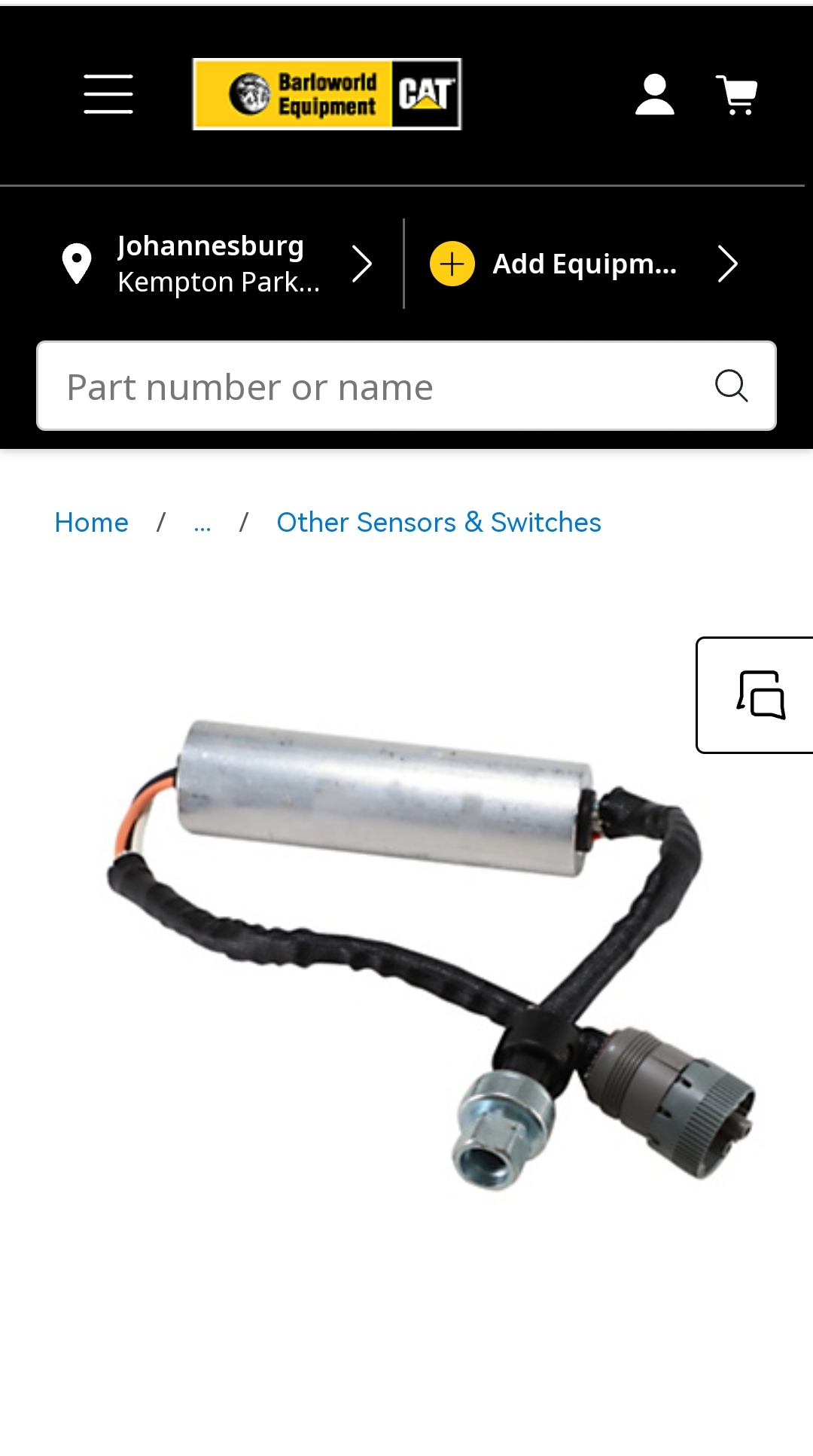Screen dimensions: 813x1456
Task: Go to Home breadcrumb link
Action: tap(91, 522)
